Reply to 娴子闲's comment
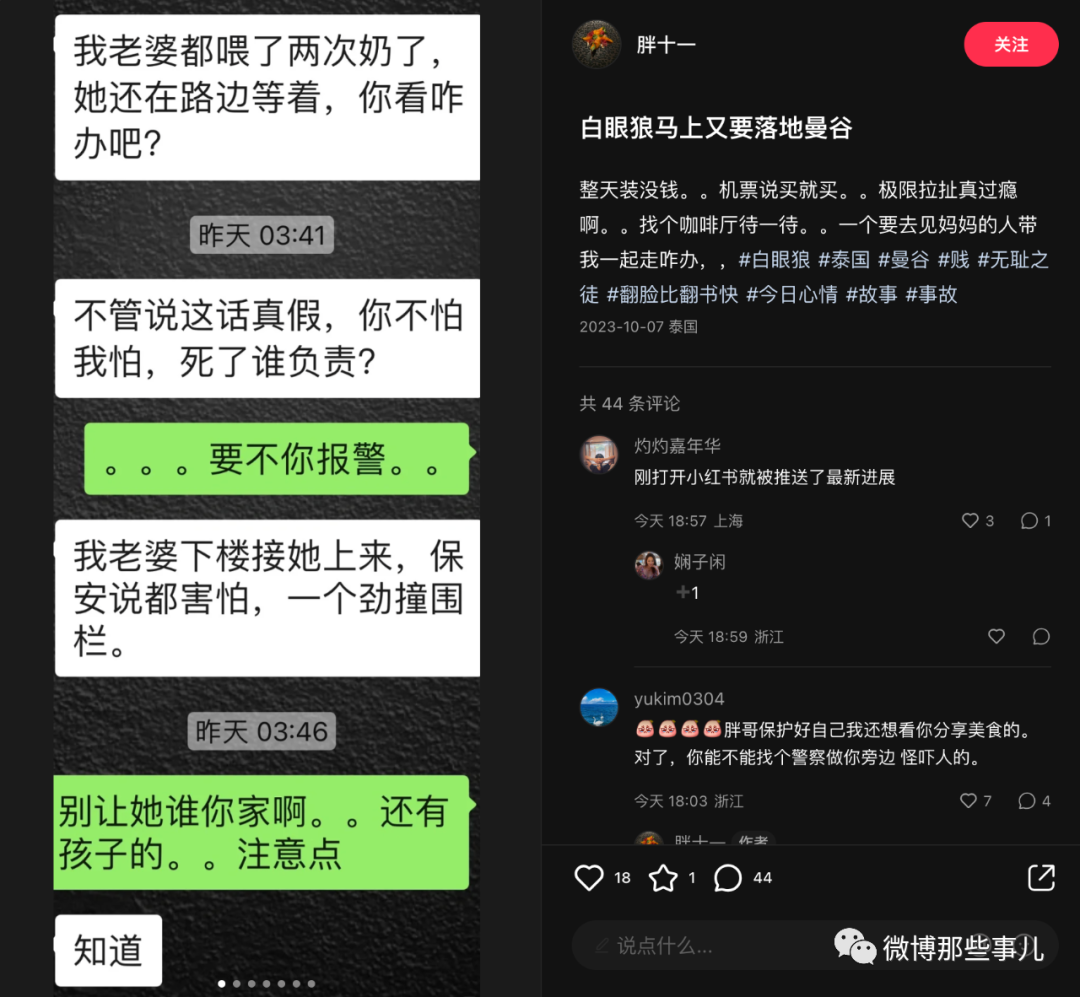 click(x=1041, y=636)
